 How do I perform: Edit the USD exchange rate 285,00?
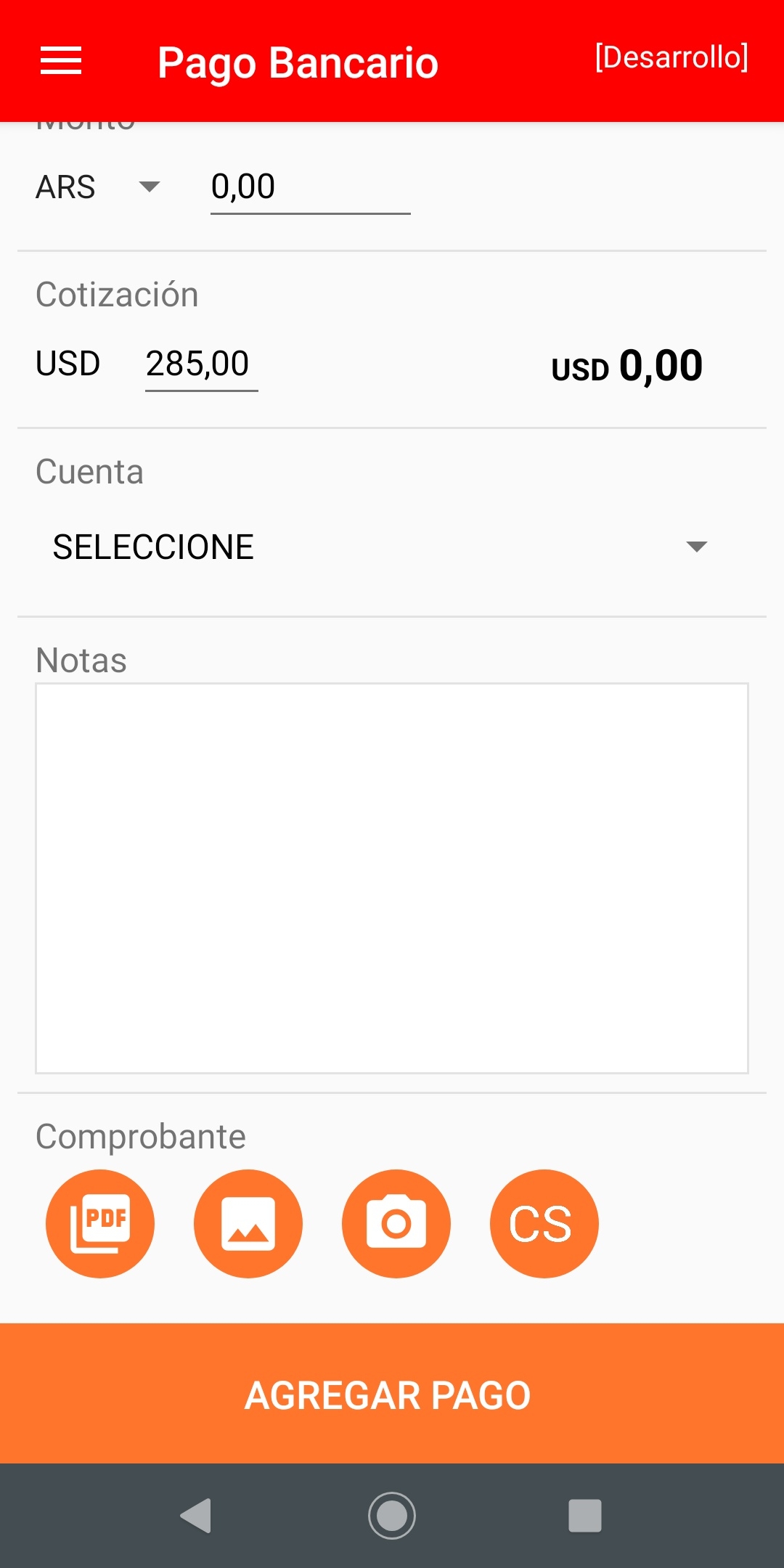pyautogui.click(x=201, y=364)
